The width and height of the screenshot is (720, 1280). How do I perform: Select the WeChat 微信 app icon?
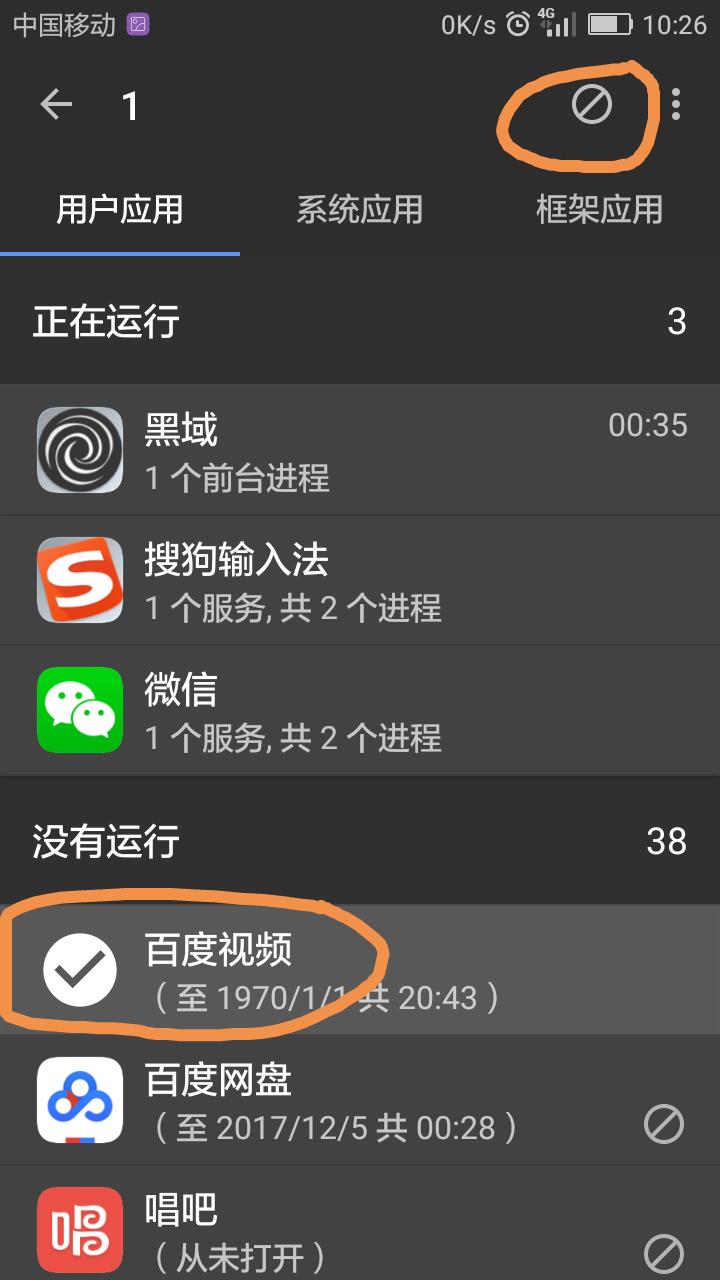(x=79, y=710)
